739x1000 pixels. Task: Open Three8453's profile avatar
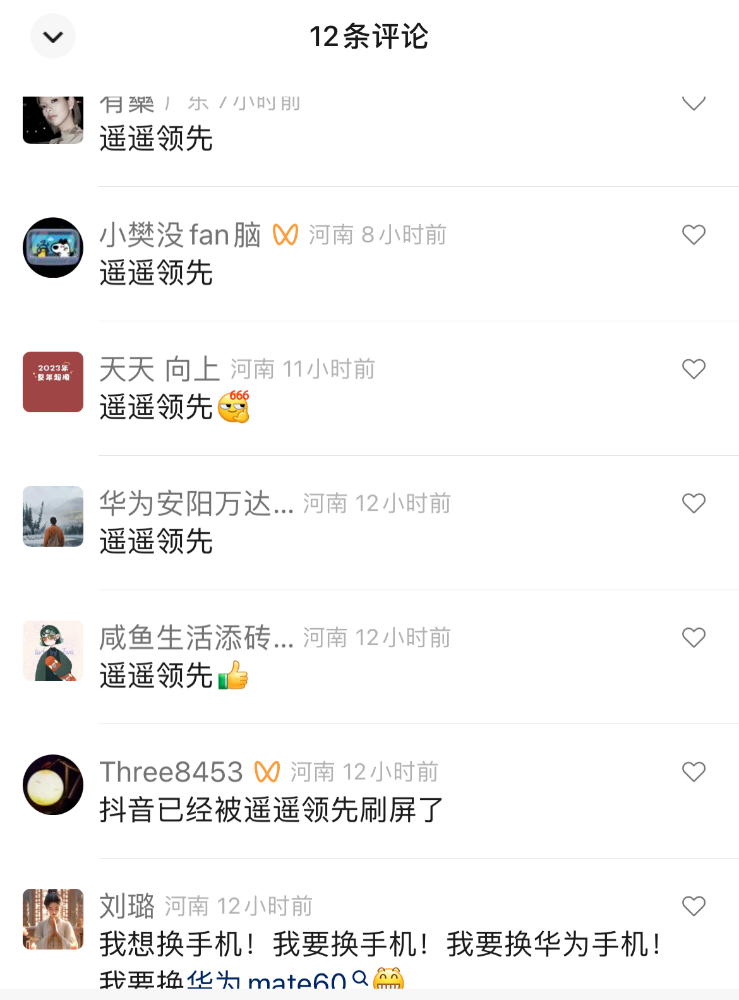[53, 785]
